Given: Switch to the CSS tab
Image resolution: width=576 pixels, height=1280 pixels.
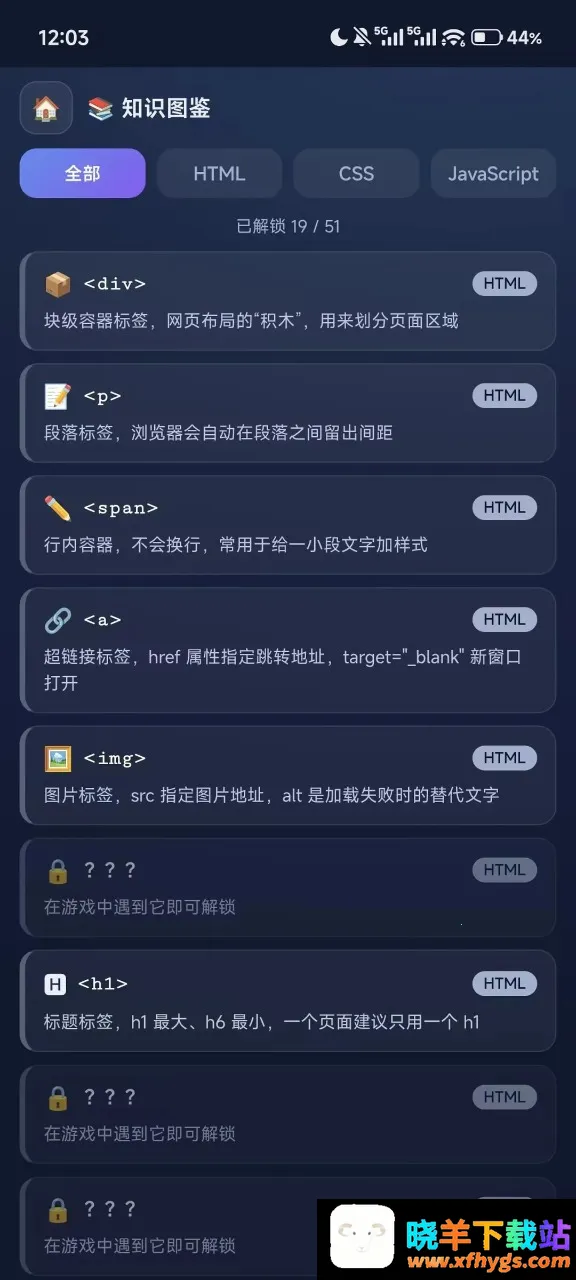Looking at the screenshot, I should coord(356,173).
